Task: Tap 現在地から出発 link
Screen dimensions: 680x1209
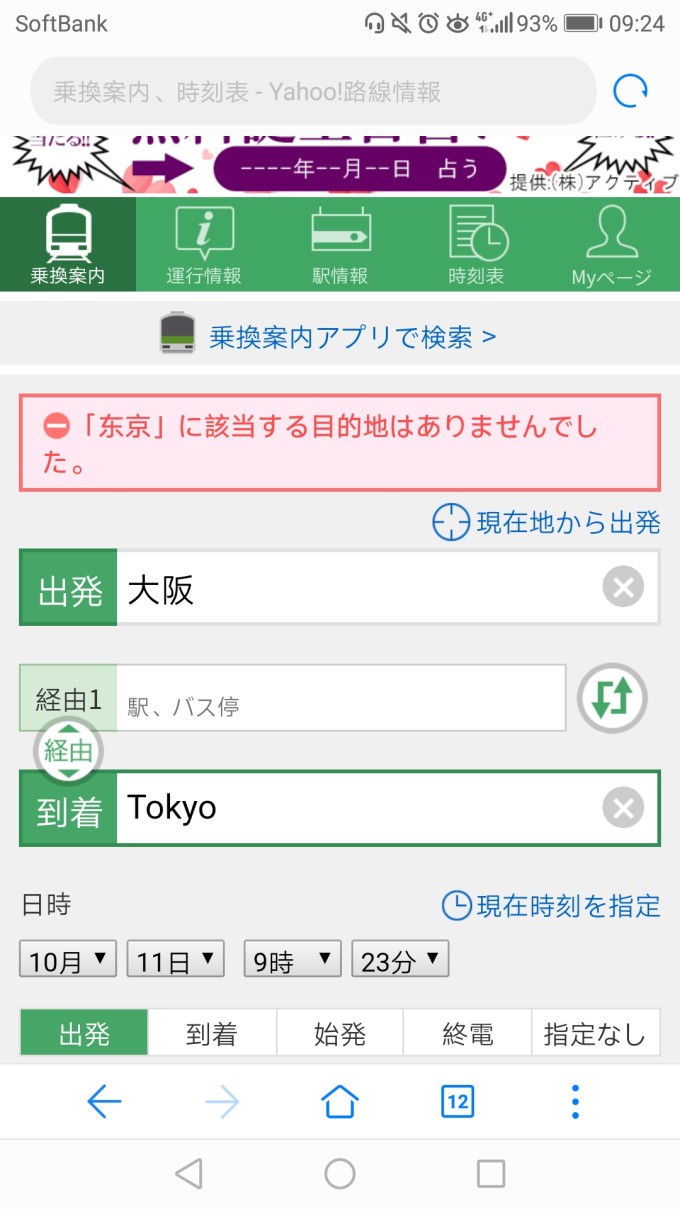Action: (x=547, y=522)
